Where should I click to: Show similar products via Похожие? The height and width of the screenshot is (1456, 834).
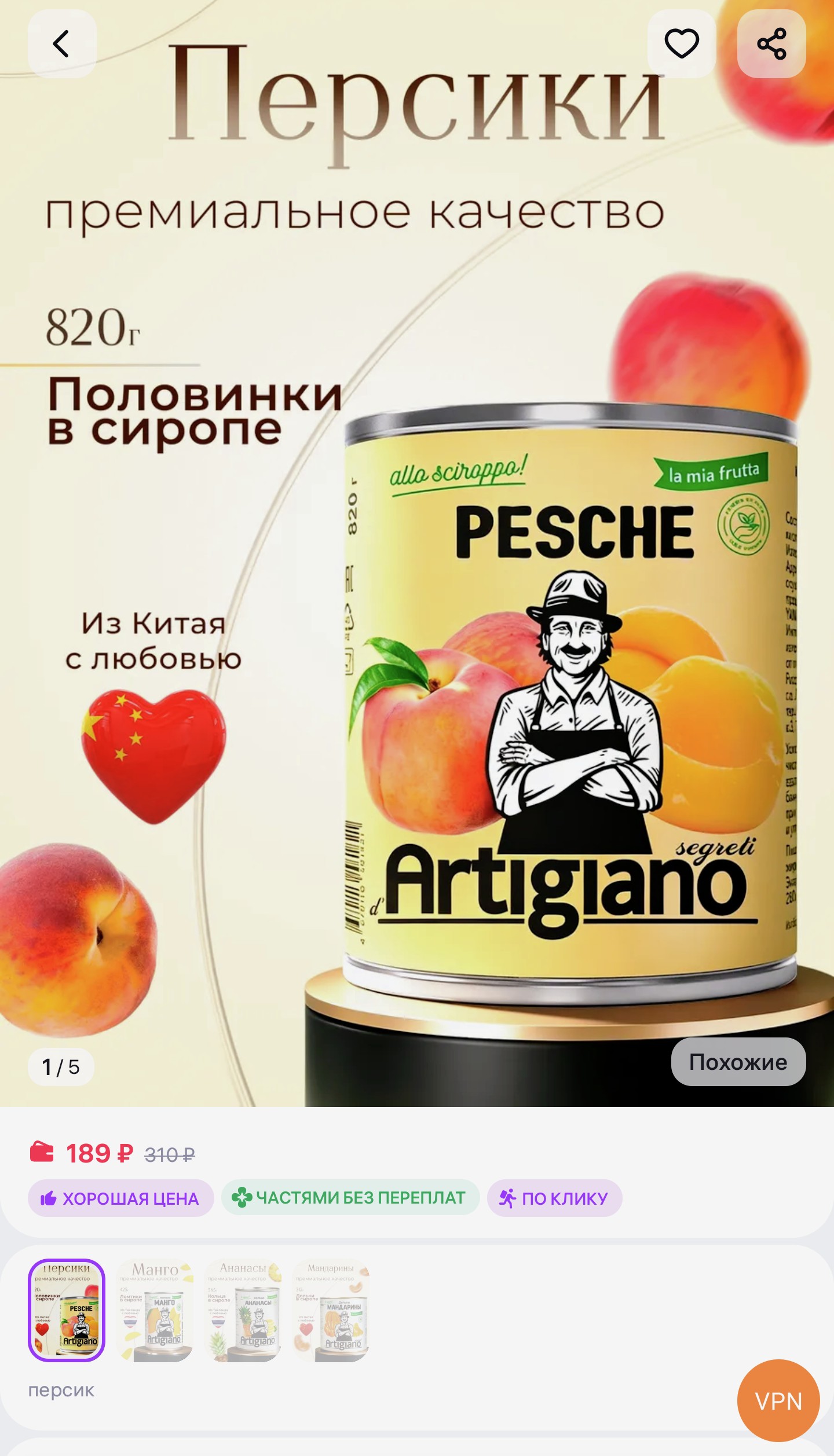[738, 1062]
